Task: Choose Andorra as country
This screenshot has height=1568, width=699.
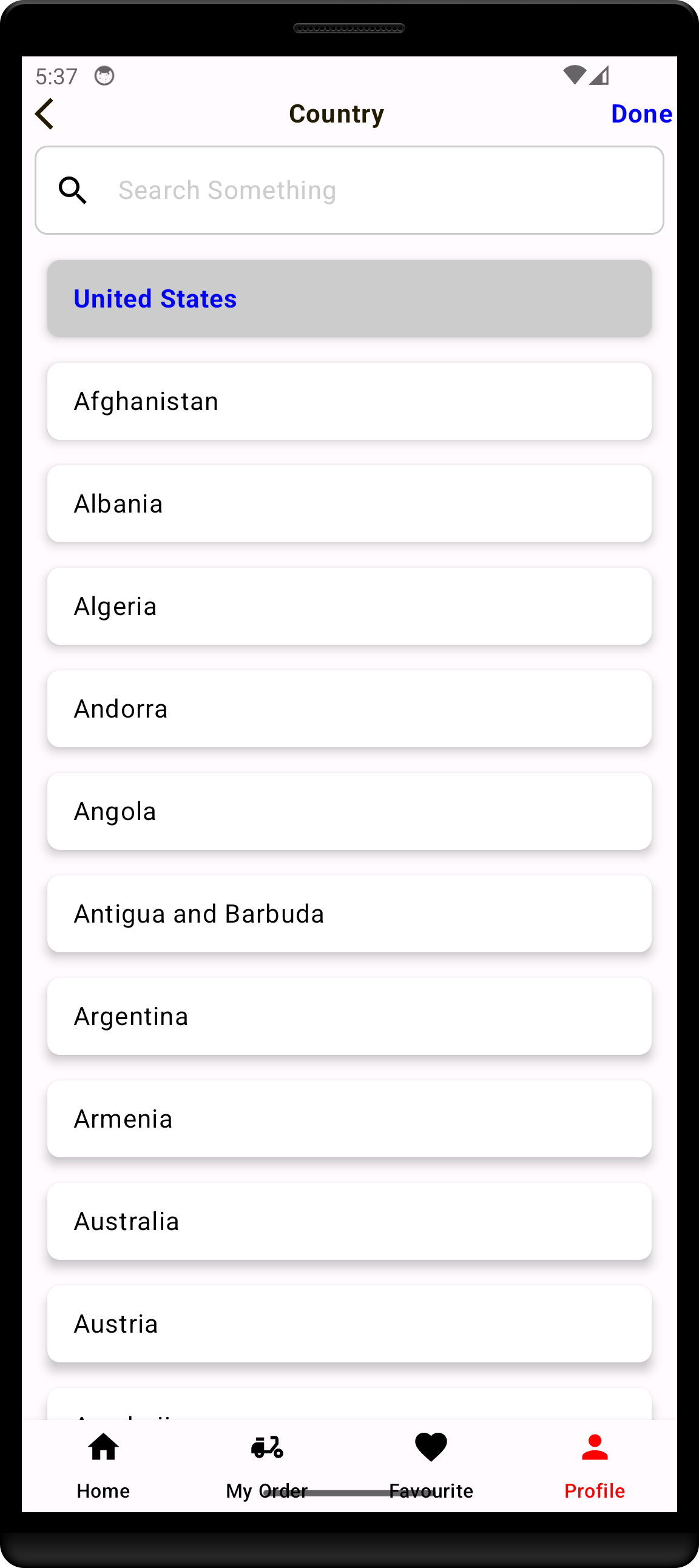Action: point(349,708)
